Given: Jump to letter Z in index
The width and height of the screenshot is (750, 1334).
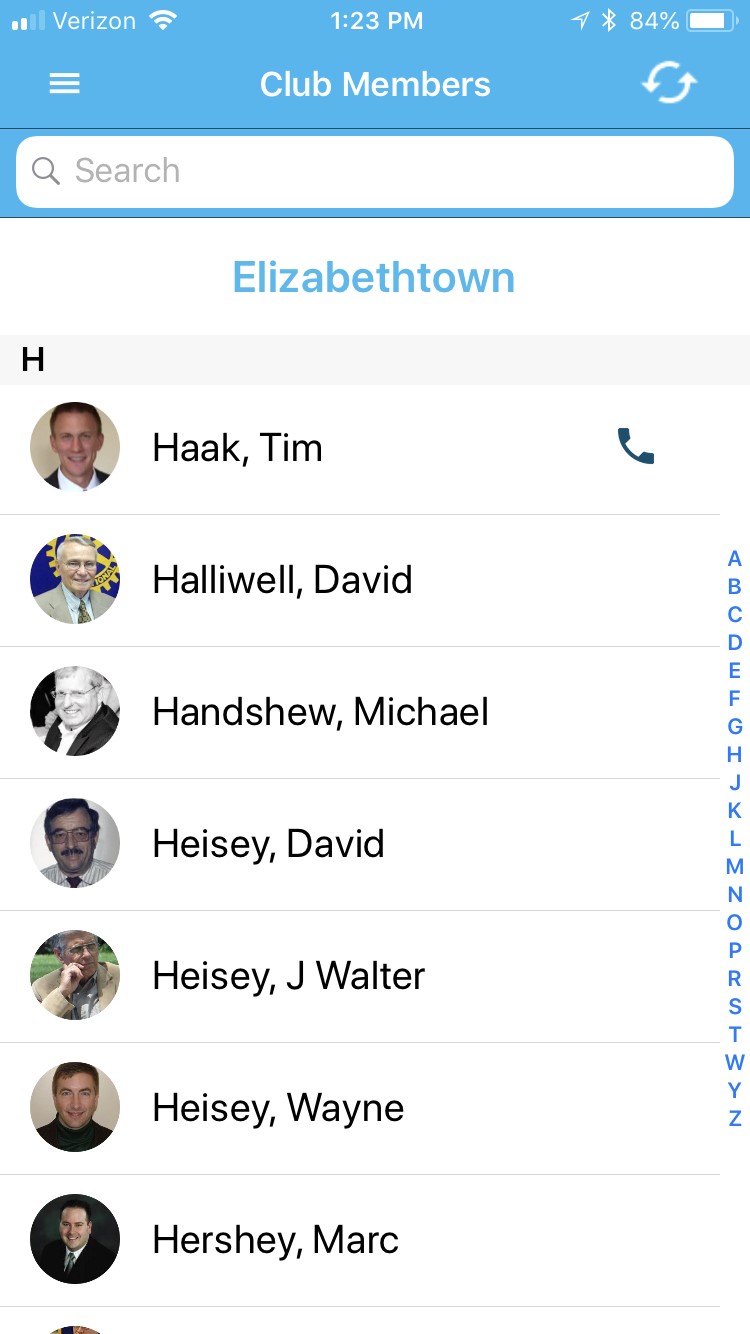Looking at the screenshot, I should pyautogui.click(x=735, y=1118).
